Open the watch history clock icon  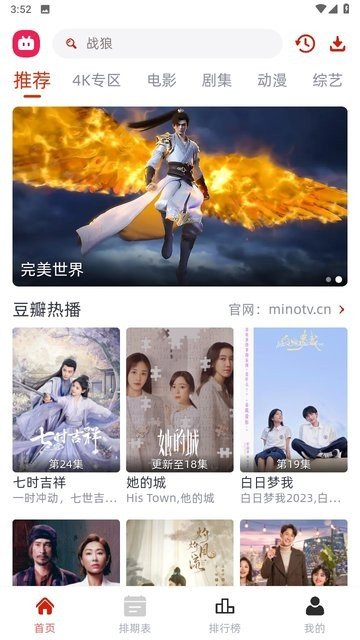[x=305, y=44]
